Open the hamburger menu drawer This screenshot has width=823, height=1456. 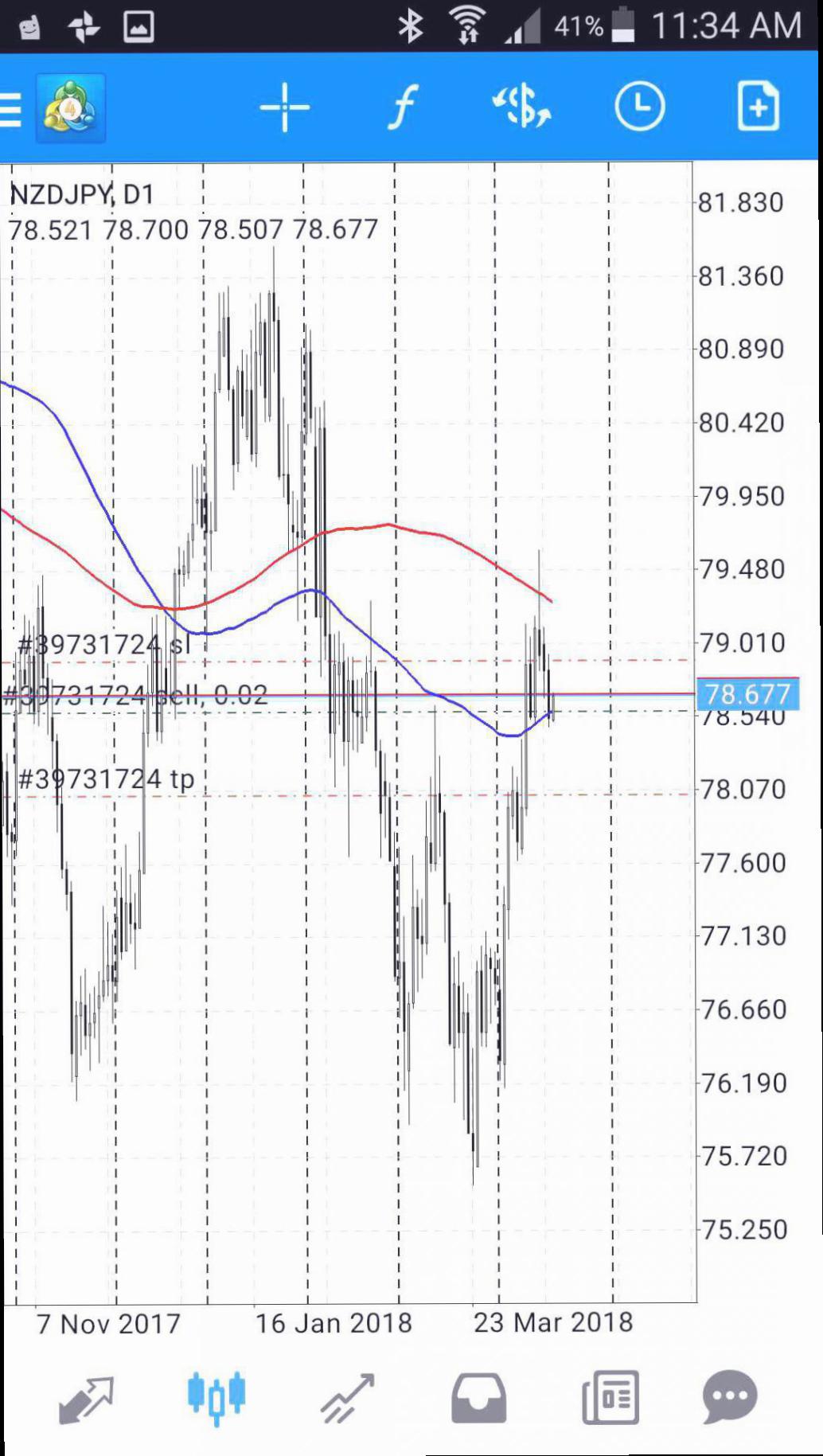click(10, 109)
